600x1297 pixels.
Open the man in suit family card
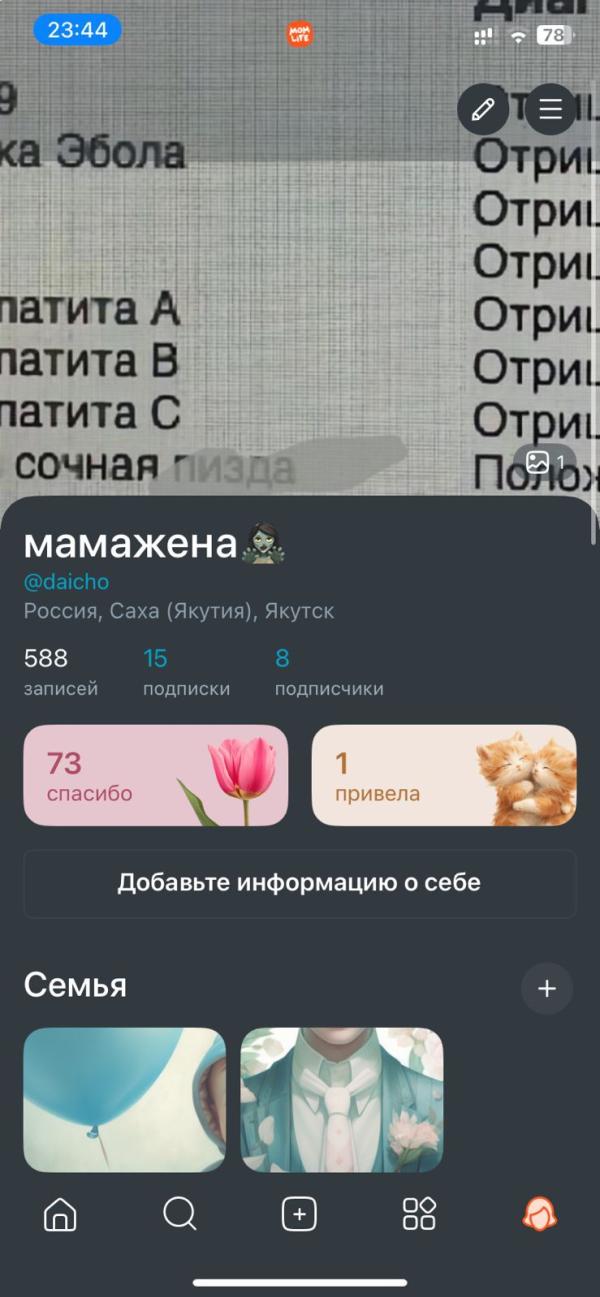point(342,1100)
